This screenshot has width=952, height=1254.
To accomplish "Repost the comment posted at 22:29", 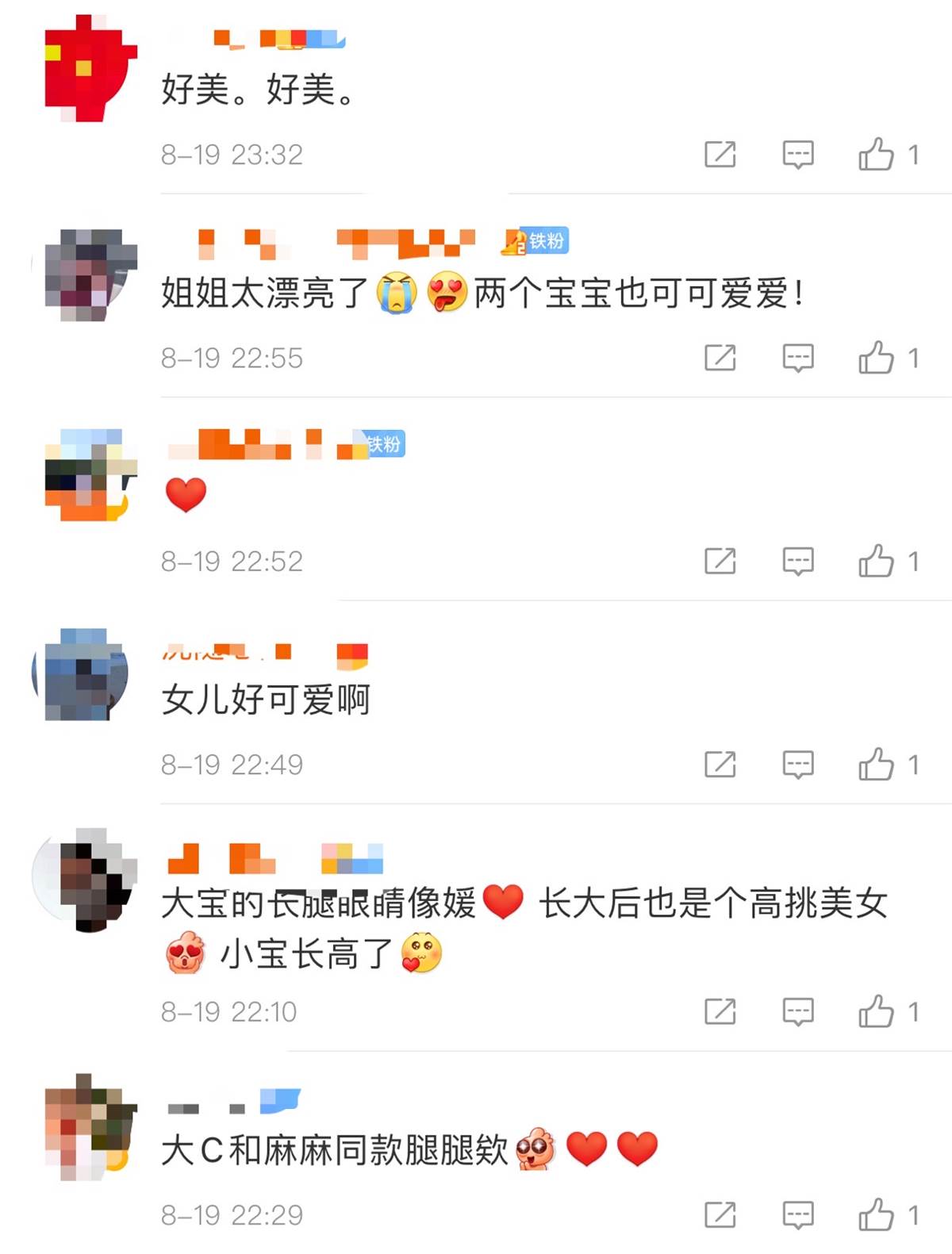I will pos(720,1214).
